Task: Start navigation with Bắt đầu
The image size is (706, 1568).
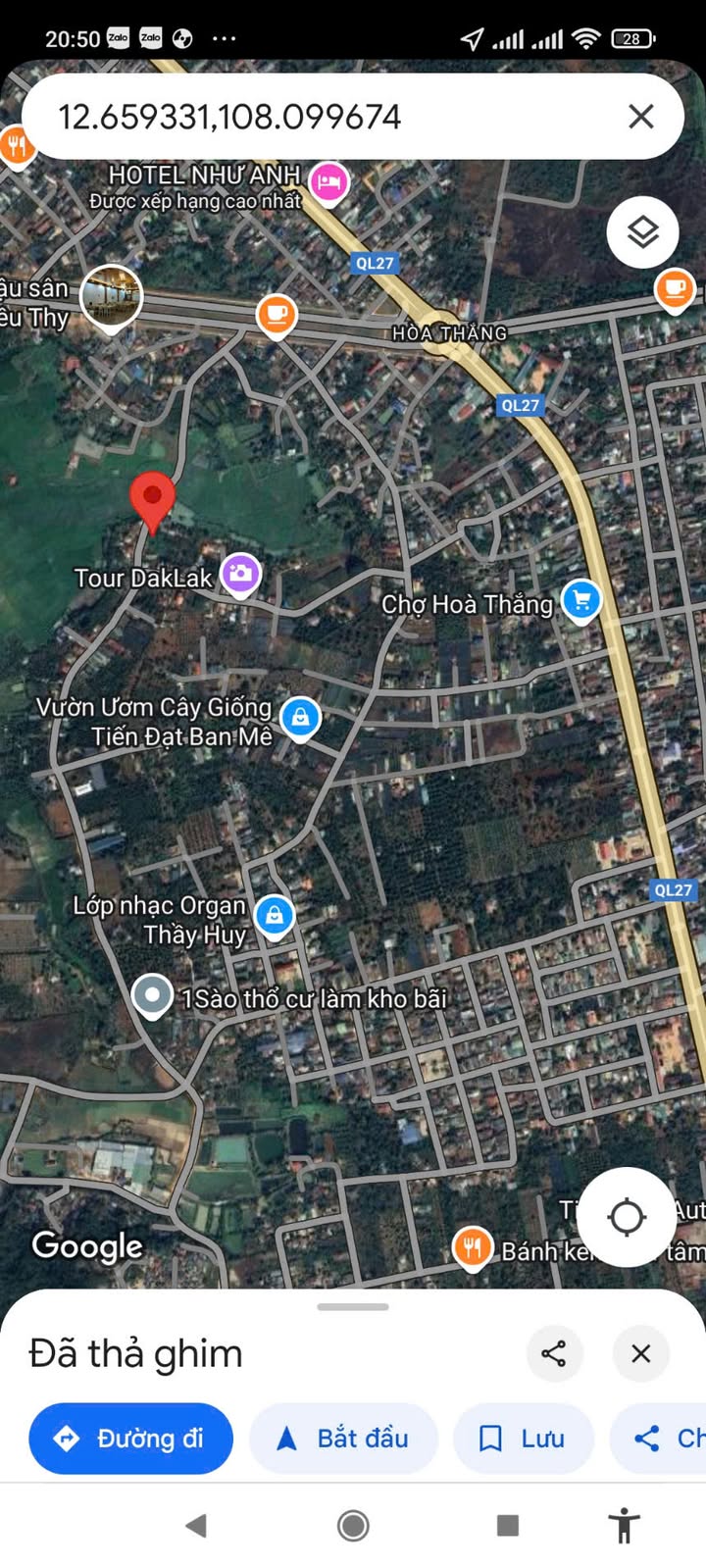Action: [343, 1439]
